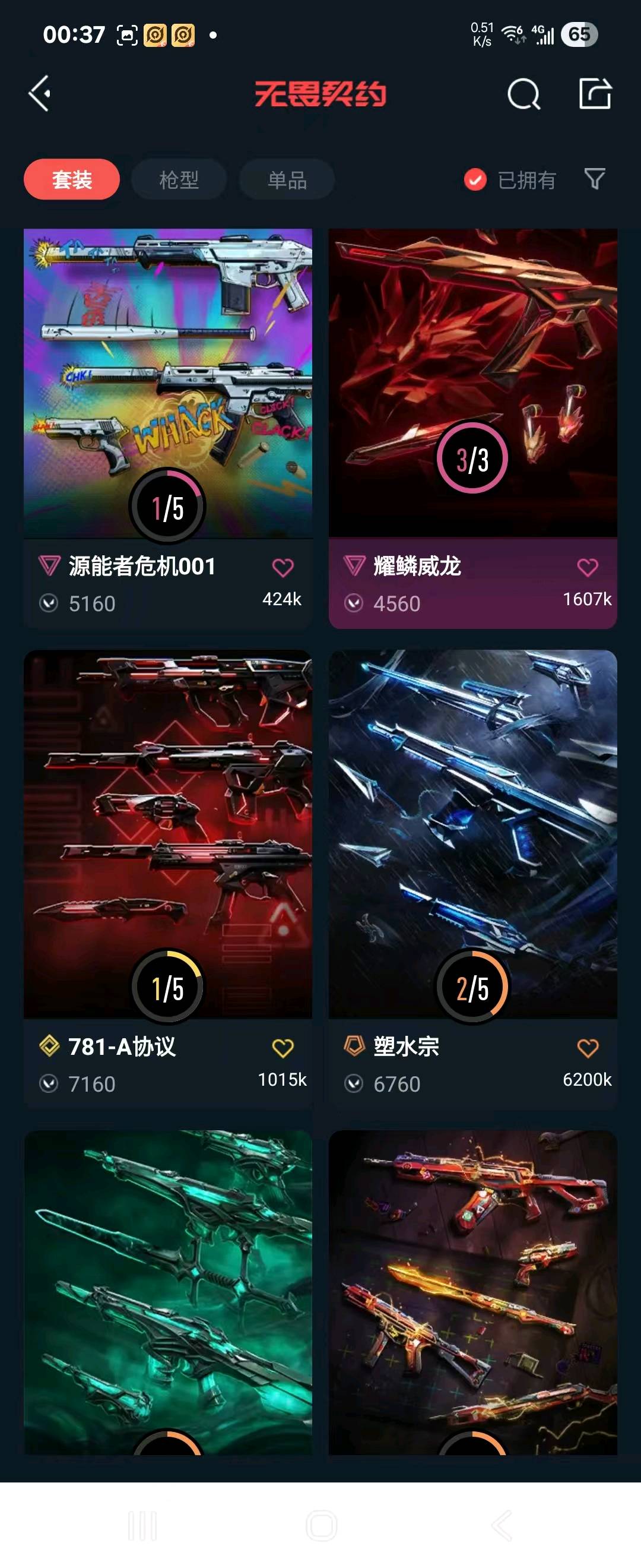Like the 源能者危机001 bundle

click(x=283, y=567)
